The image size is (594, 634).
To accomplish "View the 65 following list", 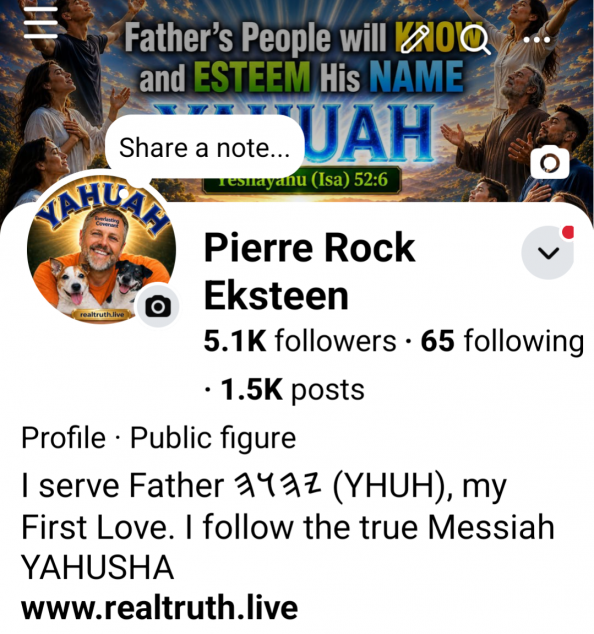I will 502,341.
